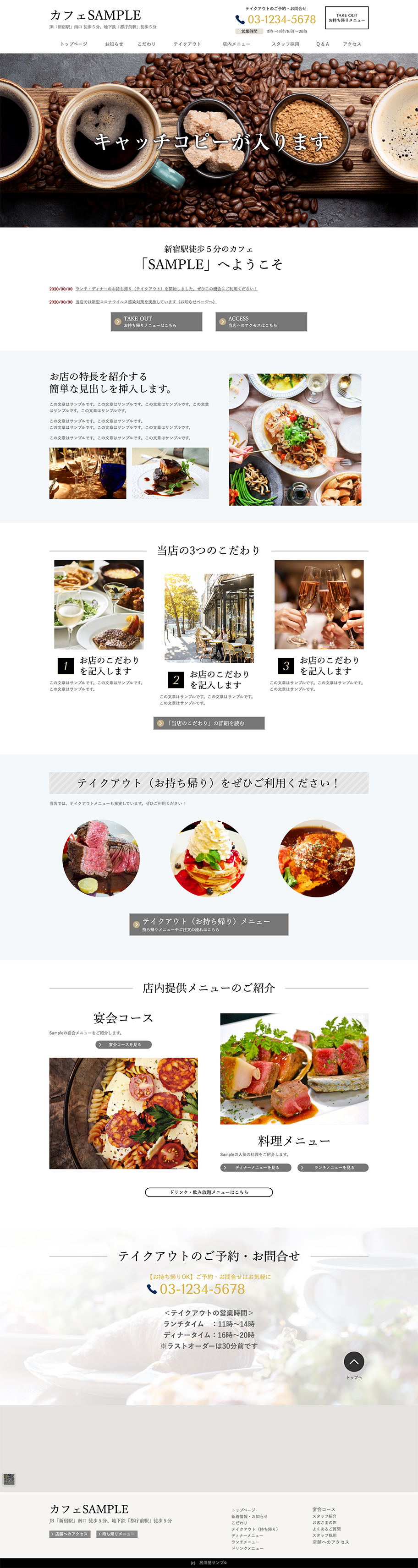This screenshot has width=418, height=1568.
Task: Tap the footer 持ち帰りメニュー button
Action: click(x=117, y=1534)
